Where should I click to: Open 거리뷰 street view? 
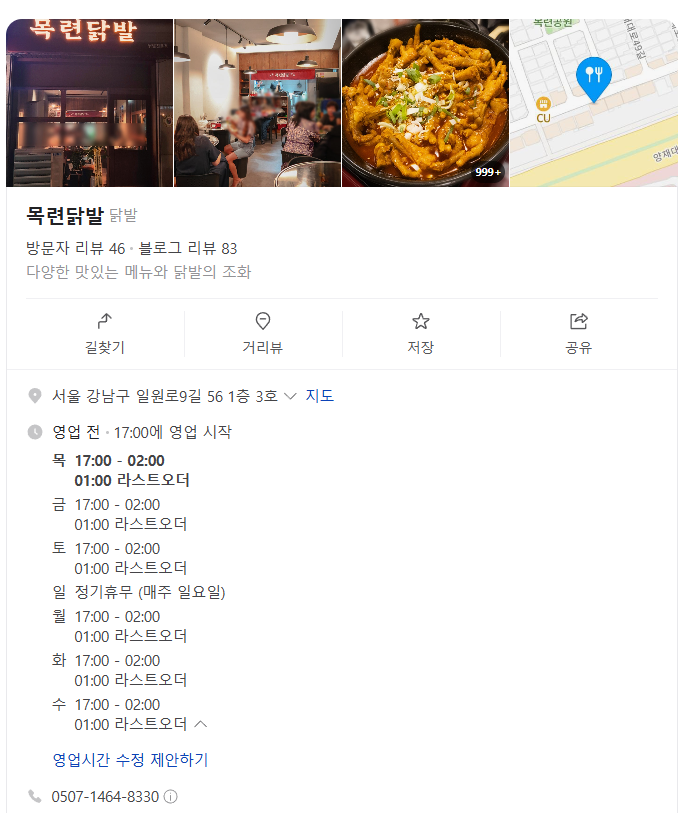[x=263, y=334]
